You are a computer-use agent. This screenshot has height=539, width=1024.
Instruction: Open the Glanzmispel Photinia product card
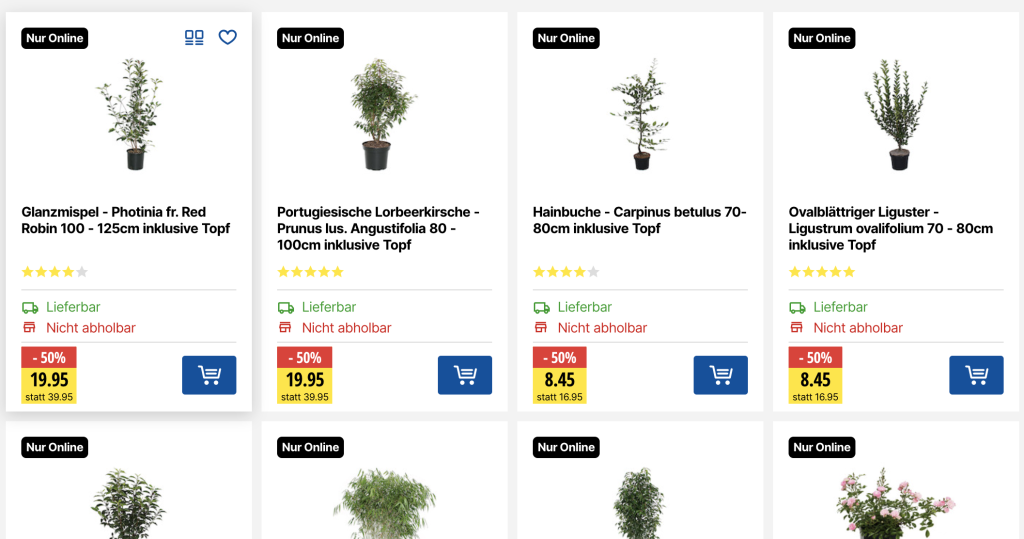coord(126,220)
